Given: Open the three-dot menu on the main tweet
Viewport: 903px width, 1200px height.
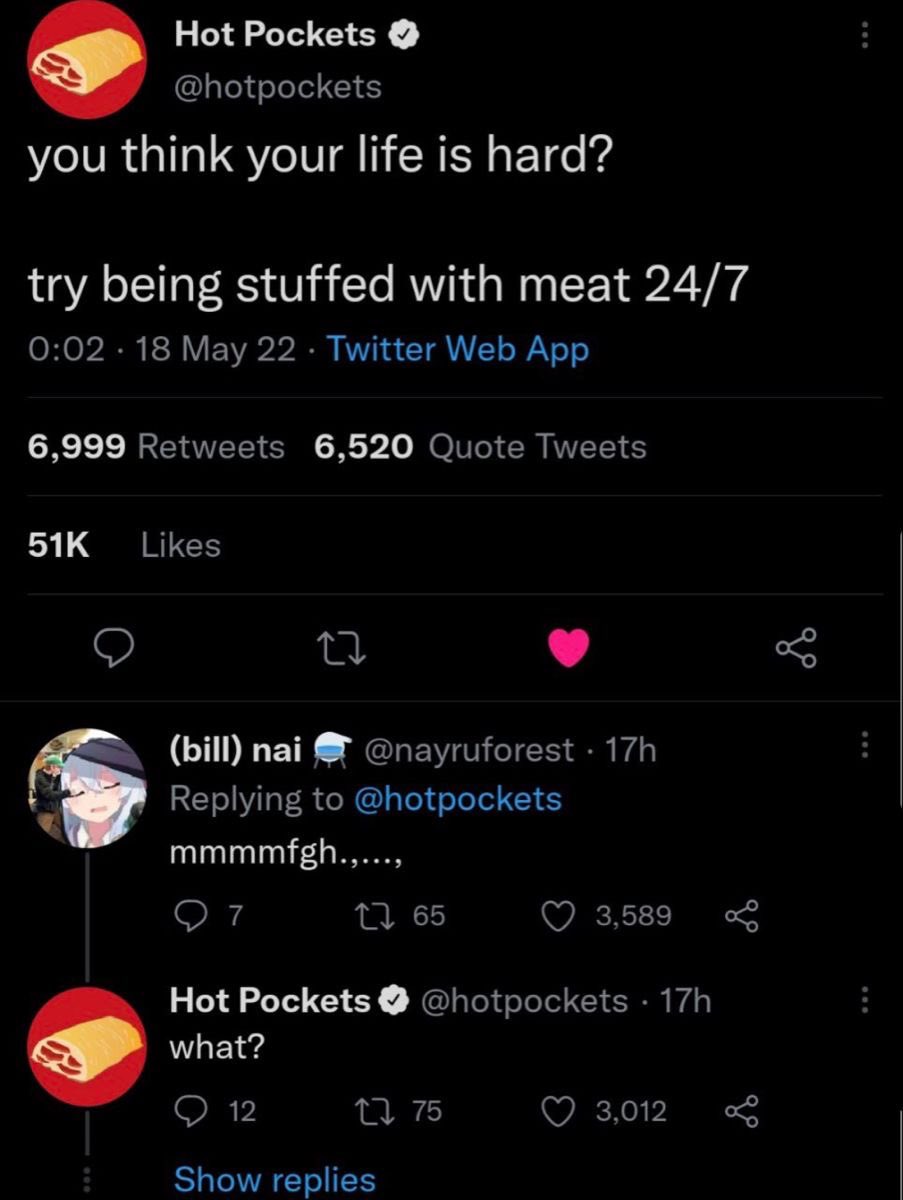Looking at the screenshot, I should point(864,33).
